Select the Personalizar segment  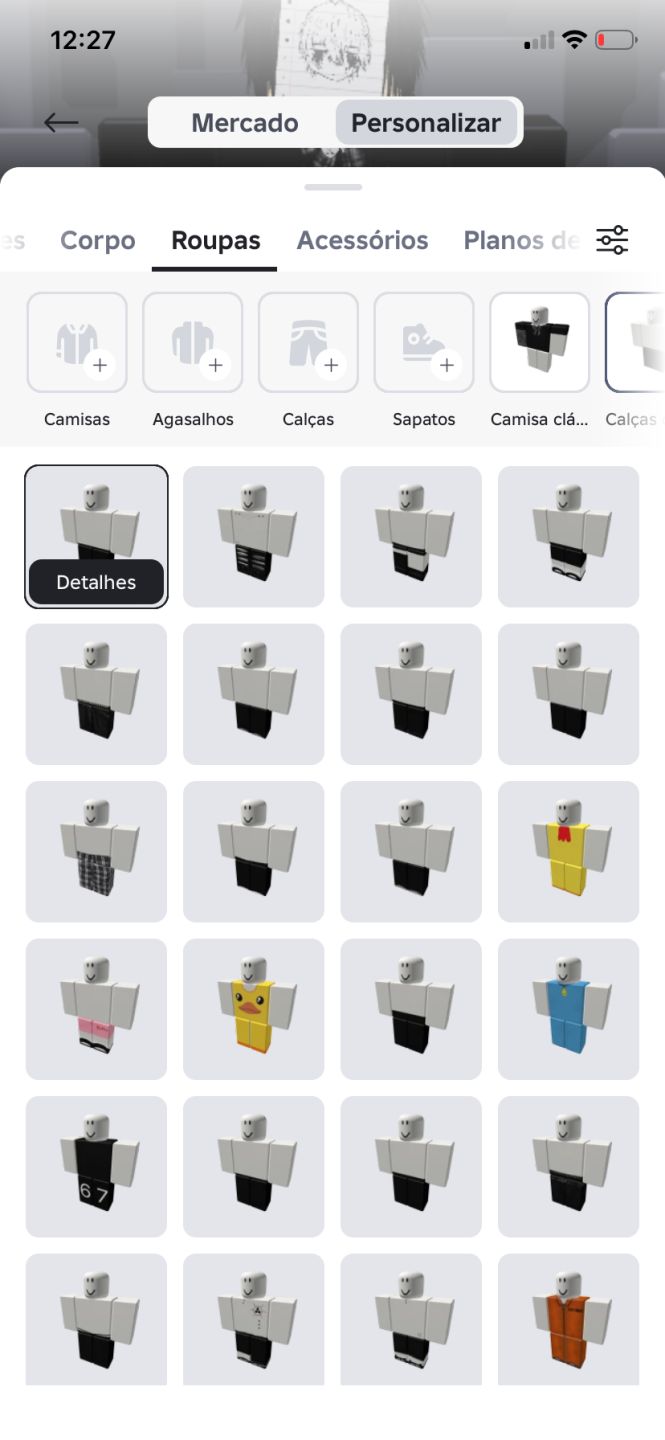pyautogui.click(x=426, y=123)
